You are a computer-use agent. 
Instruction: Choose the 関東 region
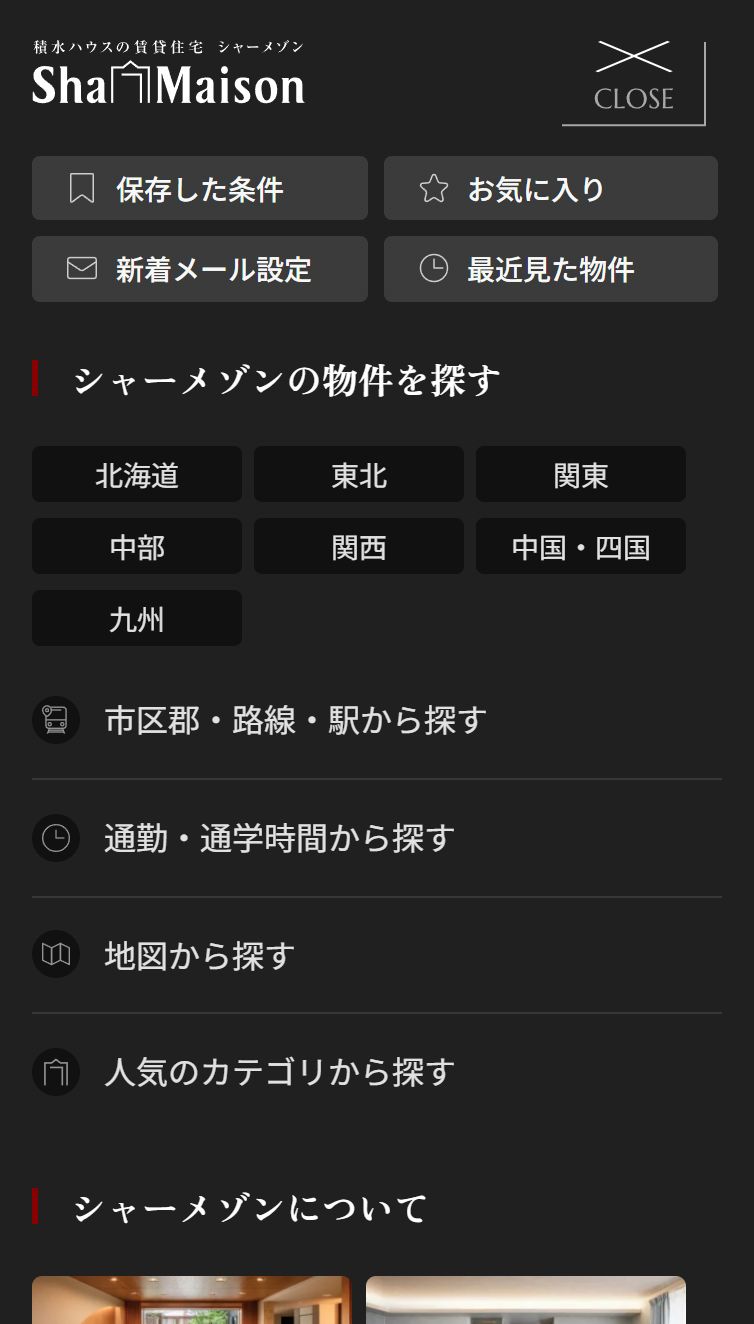[581, 474]
